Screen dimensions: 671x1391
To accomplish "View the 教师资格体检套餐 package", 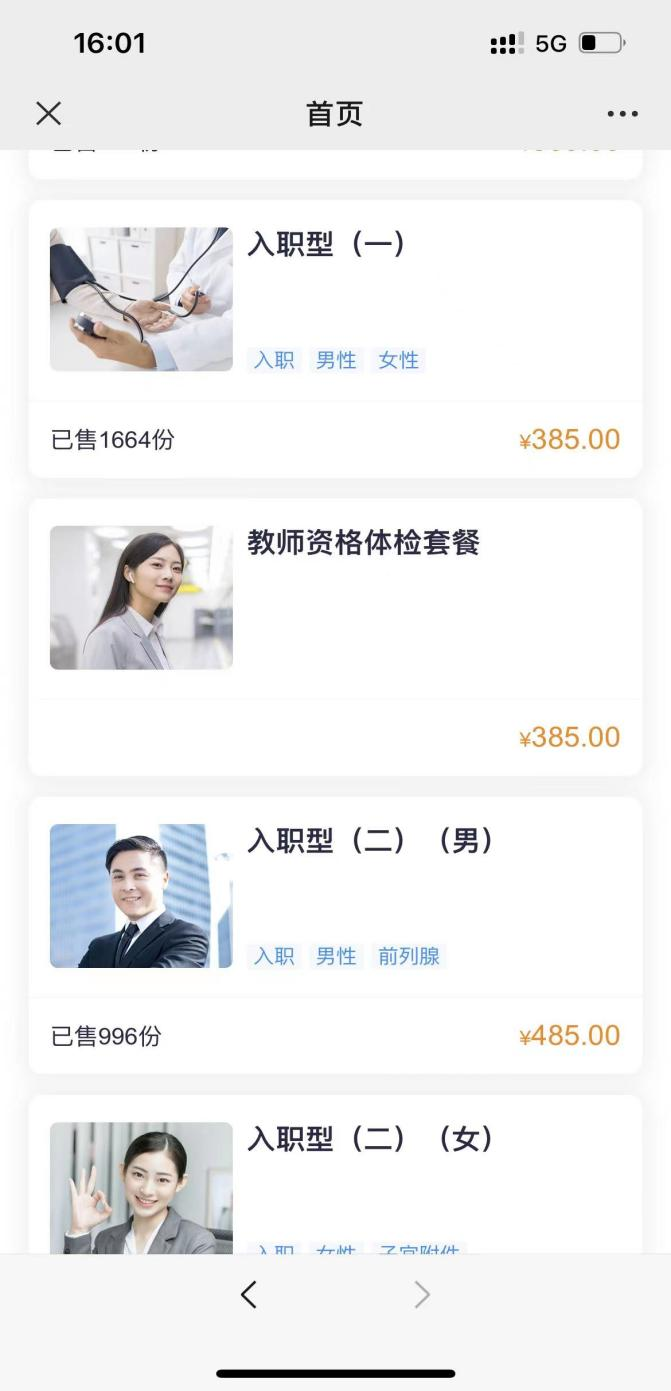I will coord(363,543).
